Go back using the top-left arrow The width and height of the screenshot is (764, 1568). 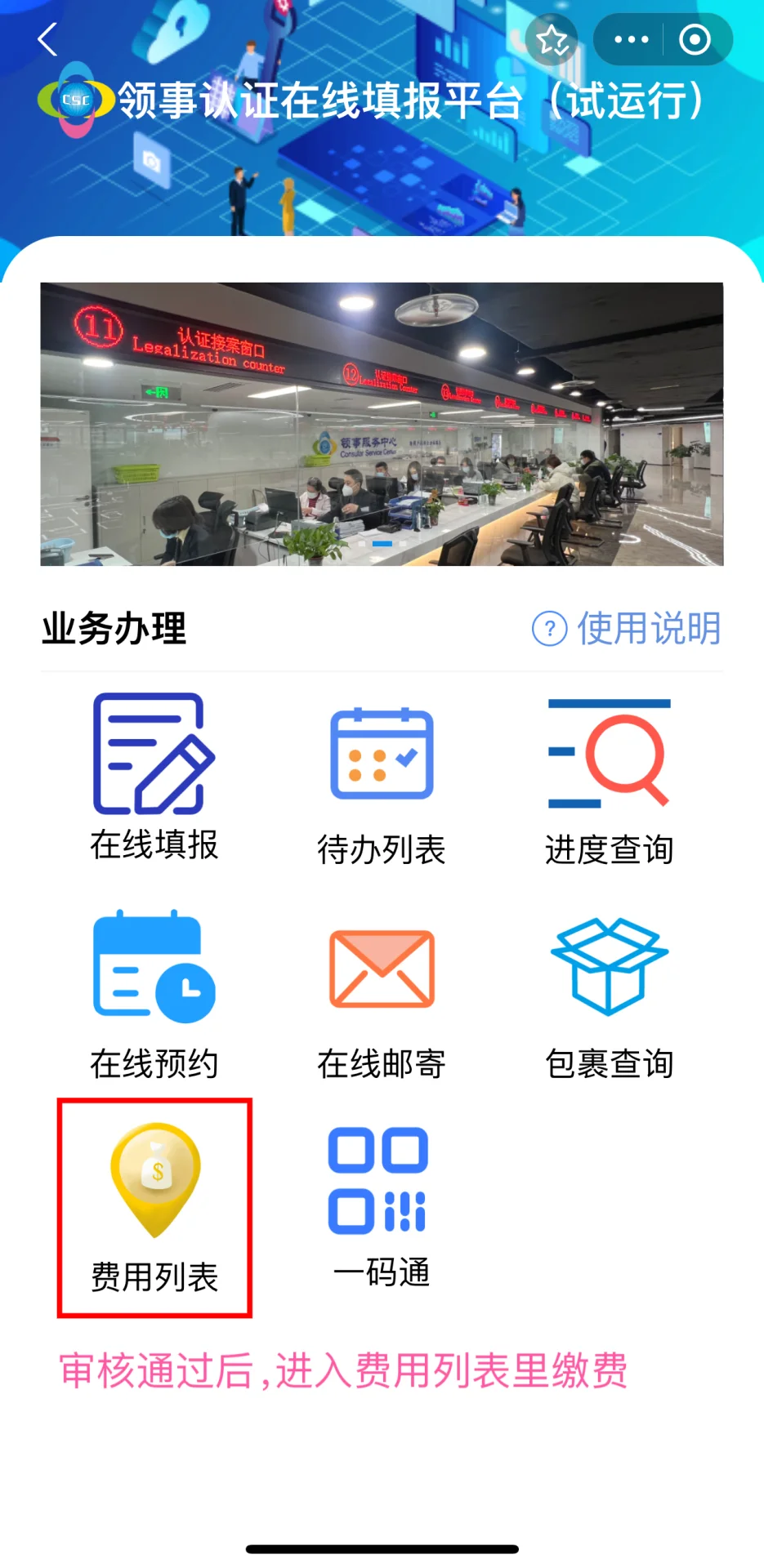(x=48, y=39)
